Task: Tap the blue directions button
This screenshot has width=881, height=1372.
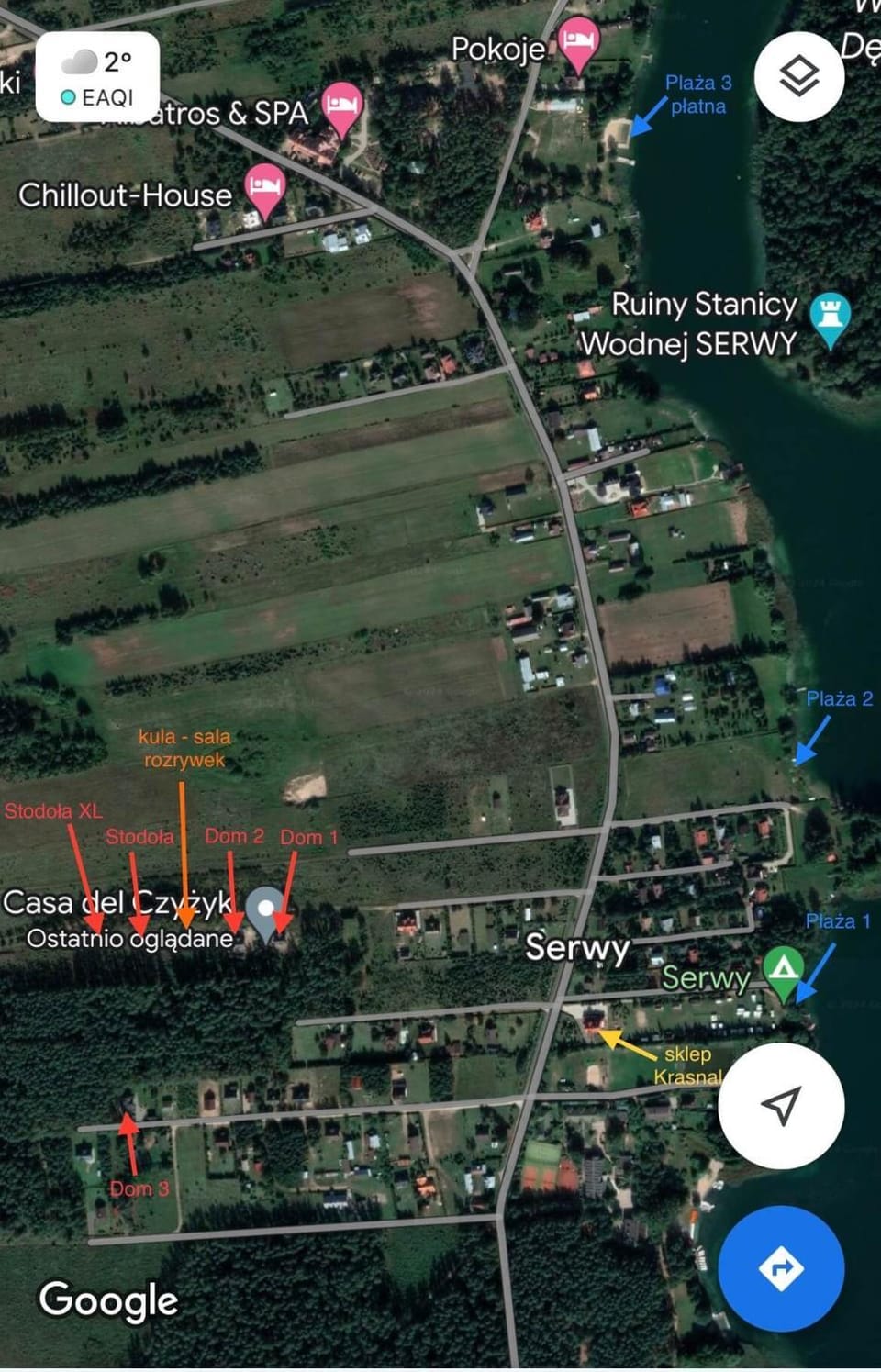Action: tap(781, 1268)
